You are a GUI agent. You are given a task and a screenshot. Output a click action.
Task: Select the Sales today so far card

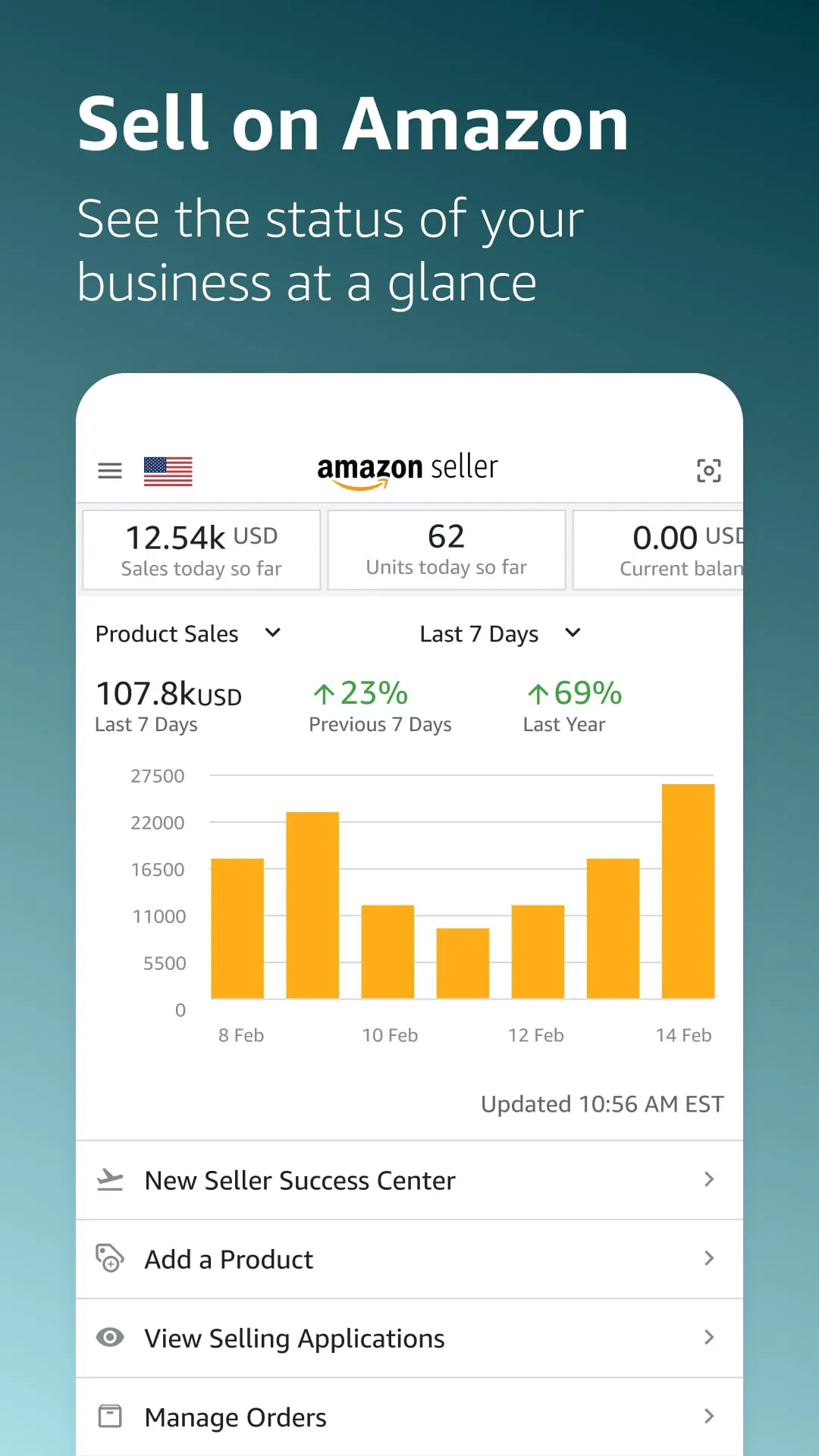tap(201, 550)
